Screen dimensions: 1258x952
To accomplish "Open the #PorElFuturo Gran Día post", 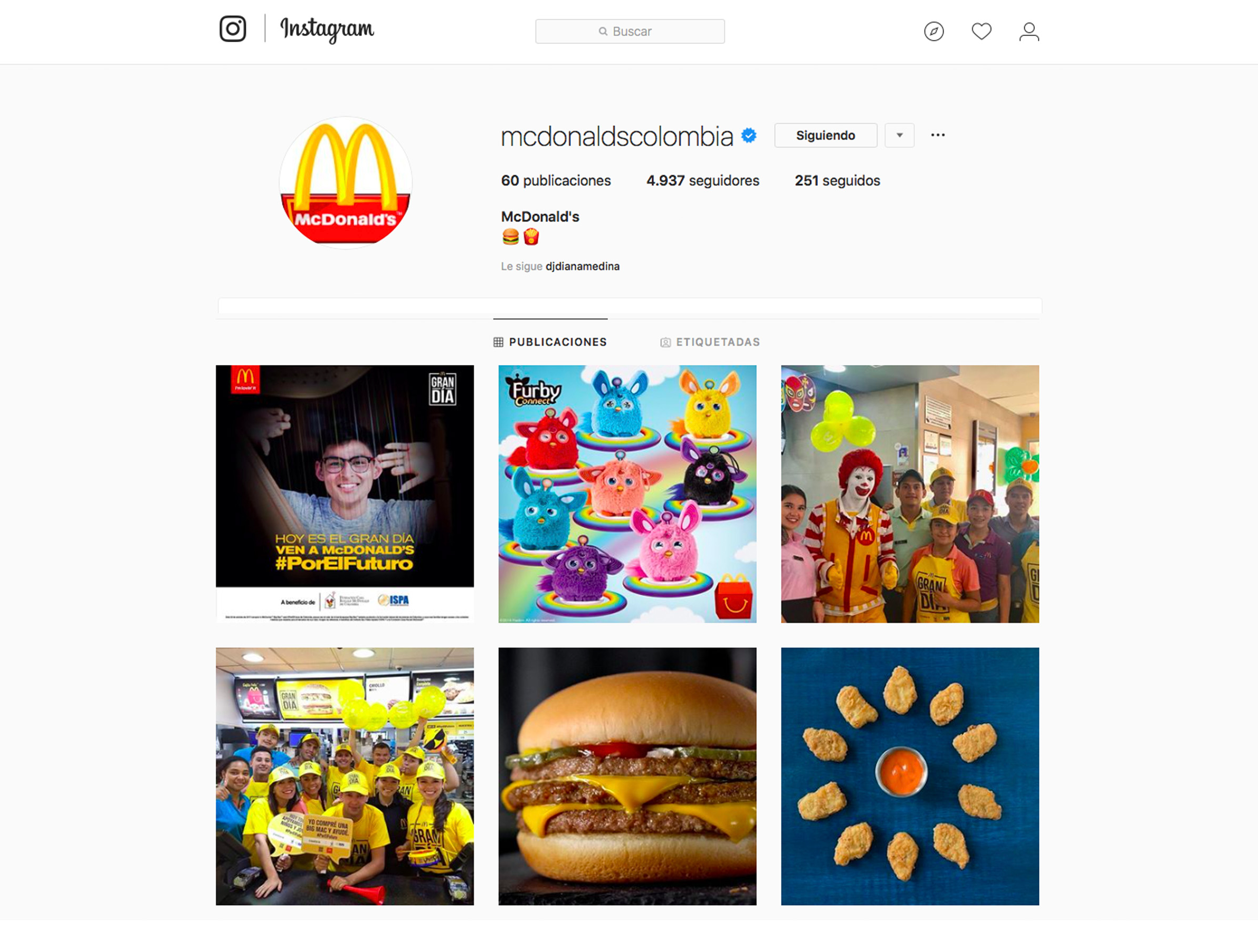I will 345,494.
